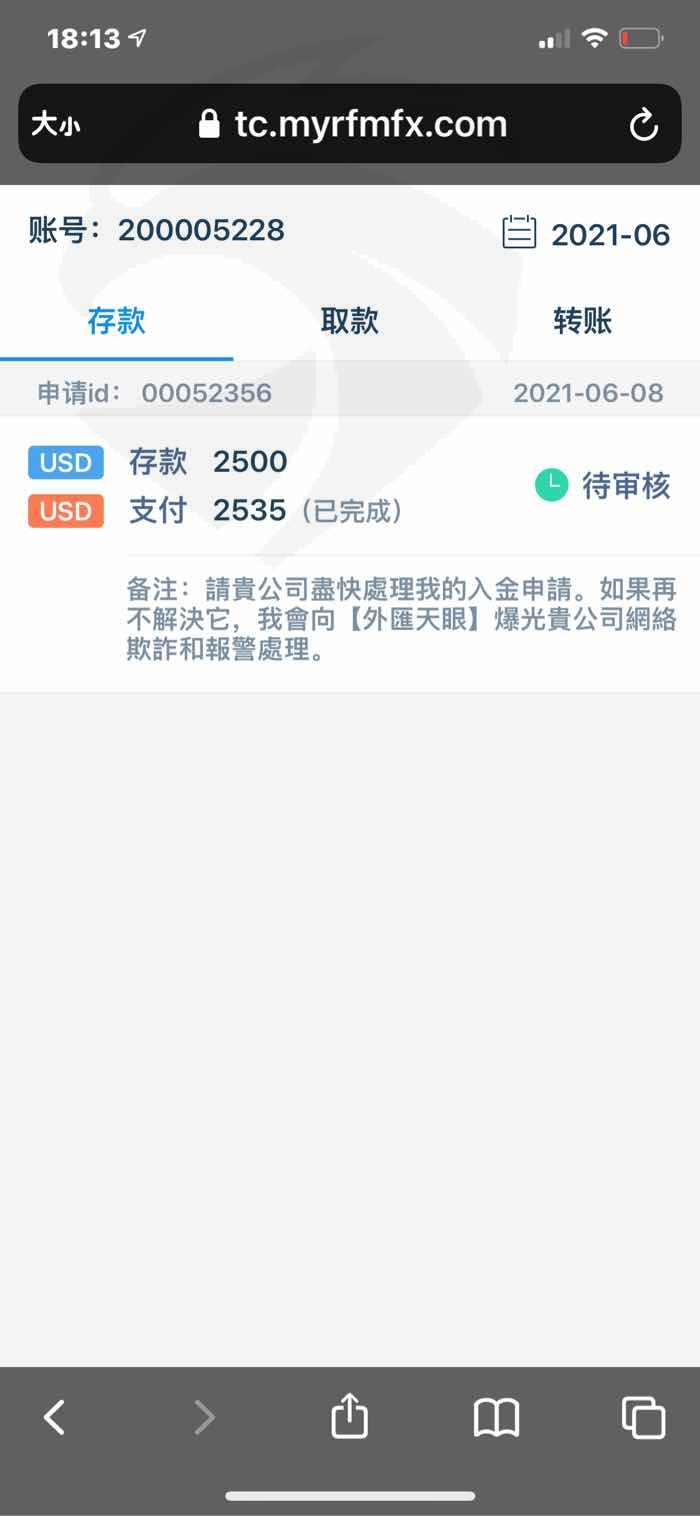Tap the tc.myrfmfx.com address bar
Image resolution: width=700 pixels, height=1516 pixels.
pos(350,124)
